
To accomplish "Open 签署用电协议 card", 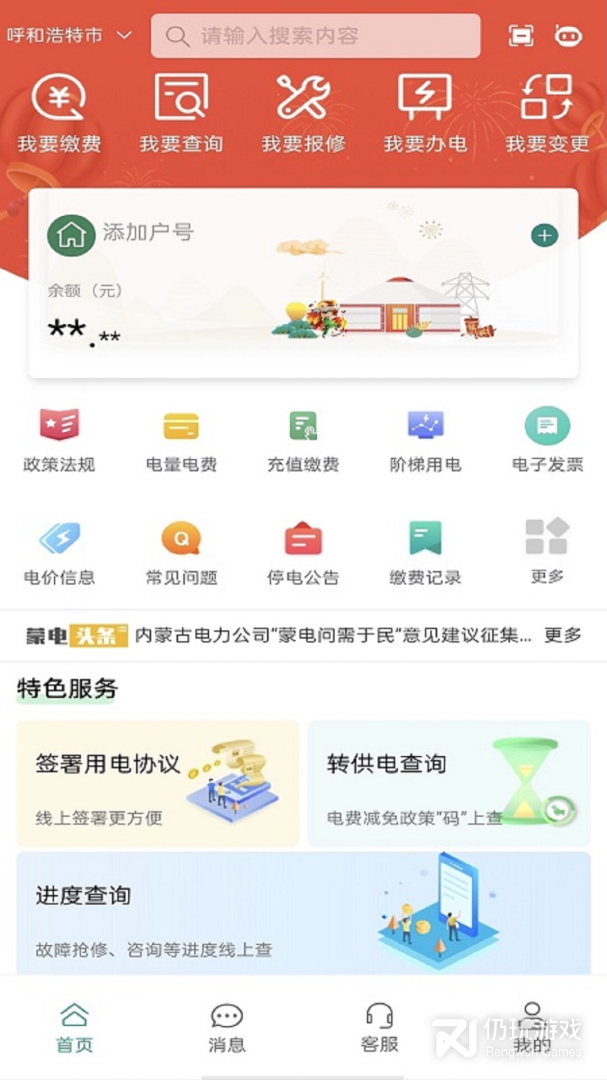I will 158,784.
